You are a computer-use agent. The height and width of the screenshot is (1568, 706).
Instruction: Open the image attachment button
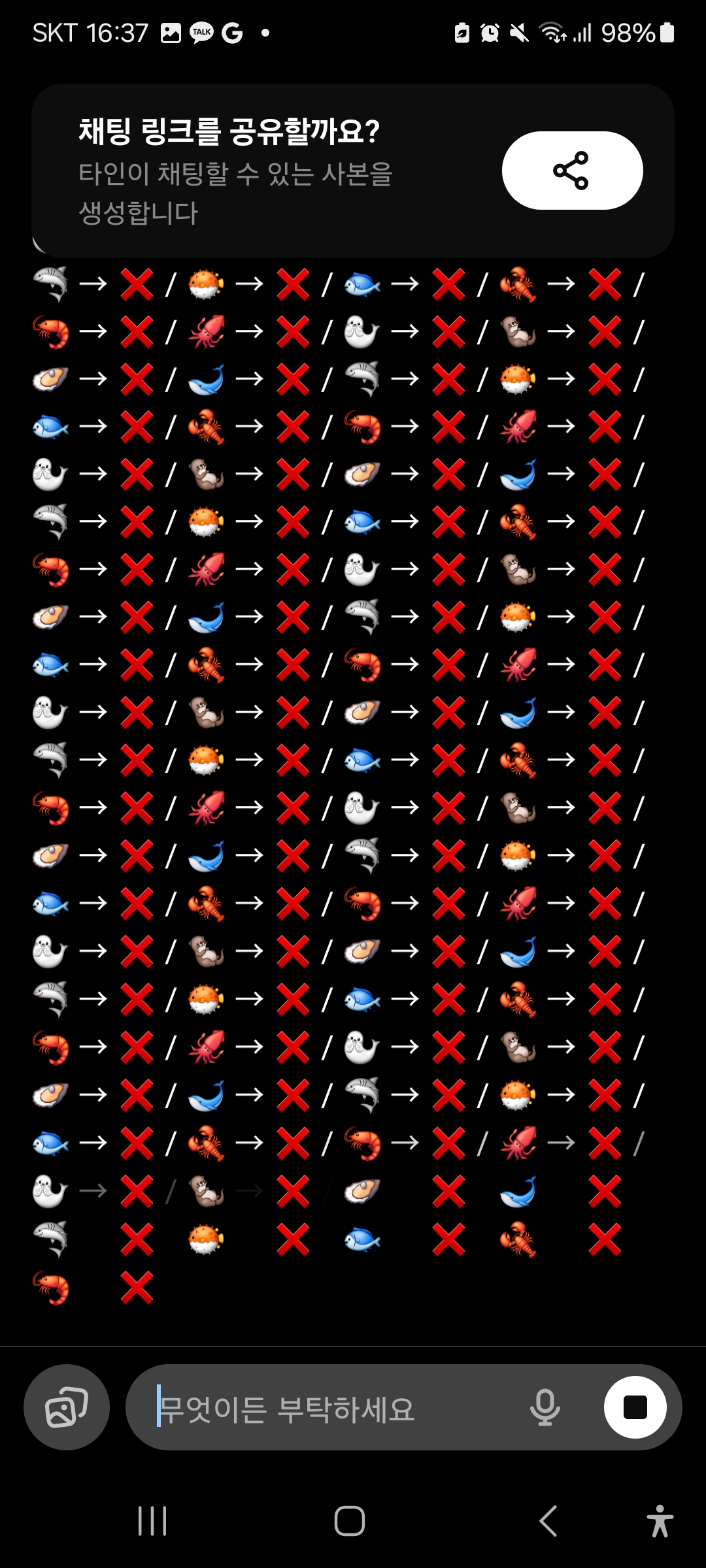point(66,1407)
